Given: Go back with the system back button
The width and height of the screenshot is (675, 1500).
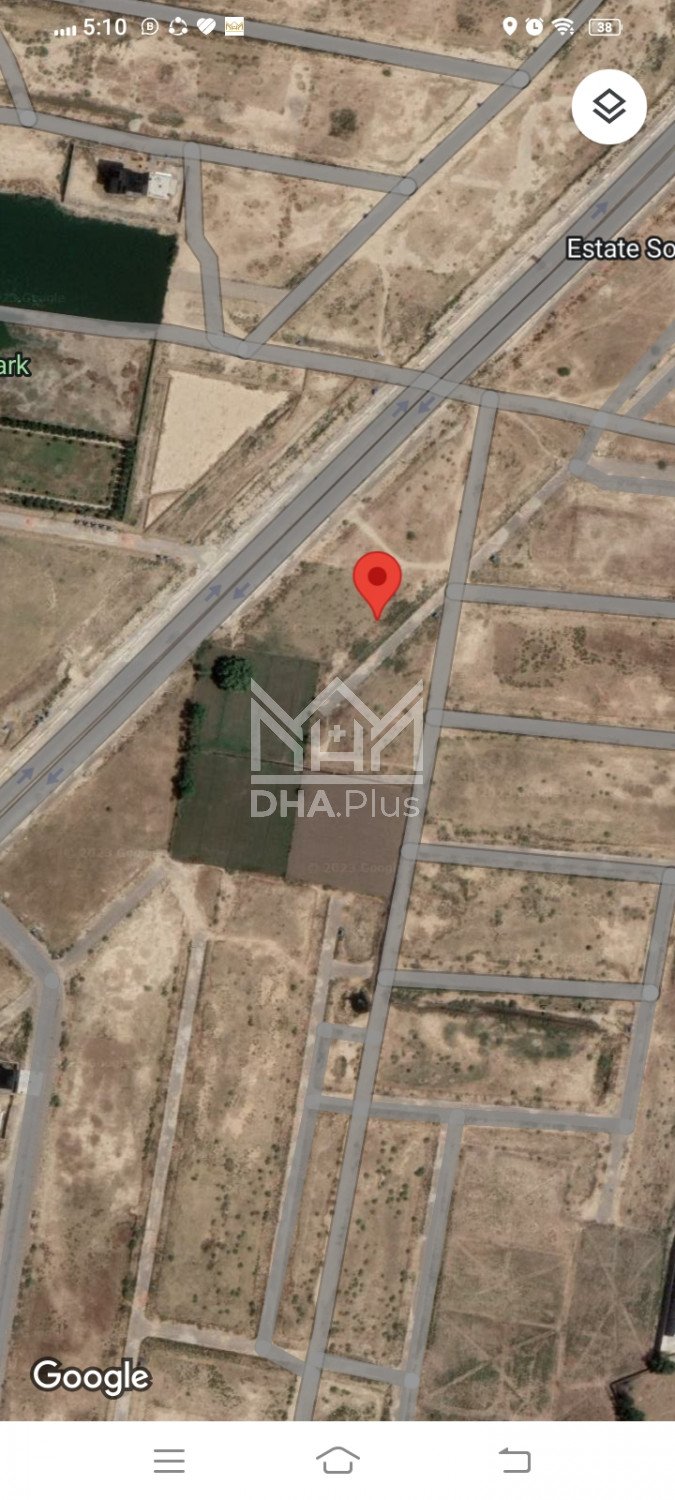Looking at the screenshot, I should (x=514, y=1460).
